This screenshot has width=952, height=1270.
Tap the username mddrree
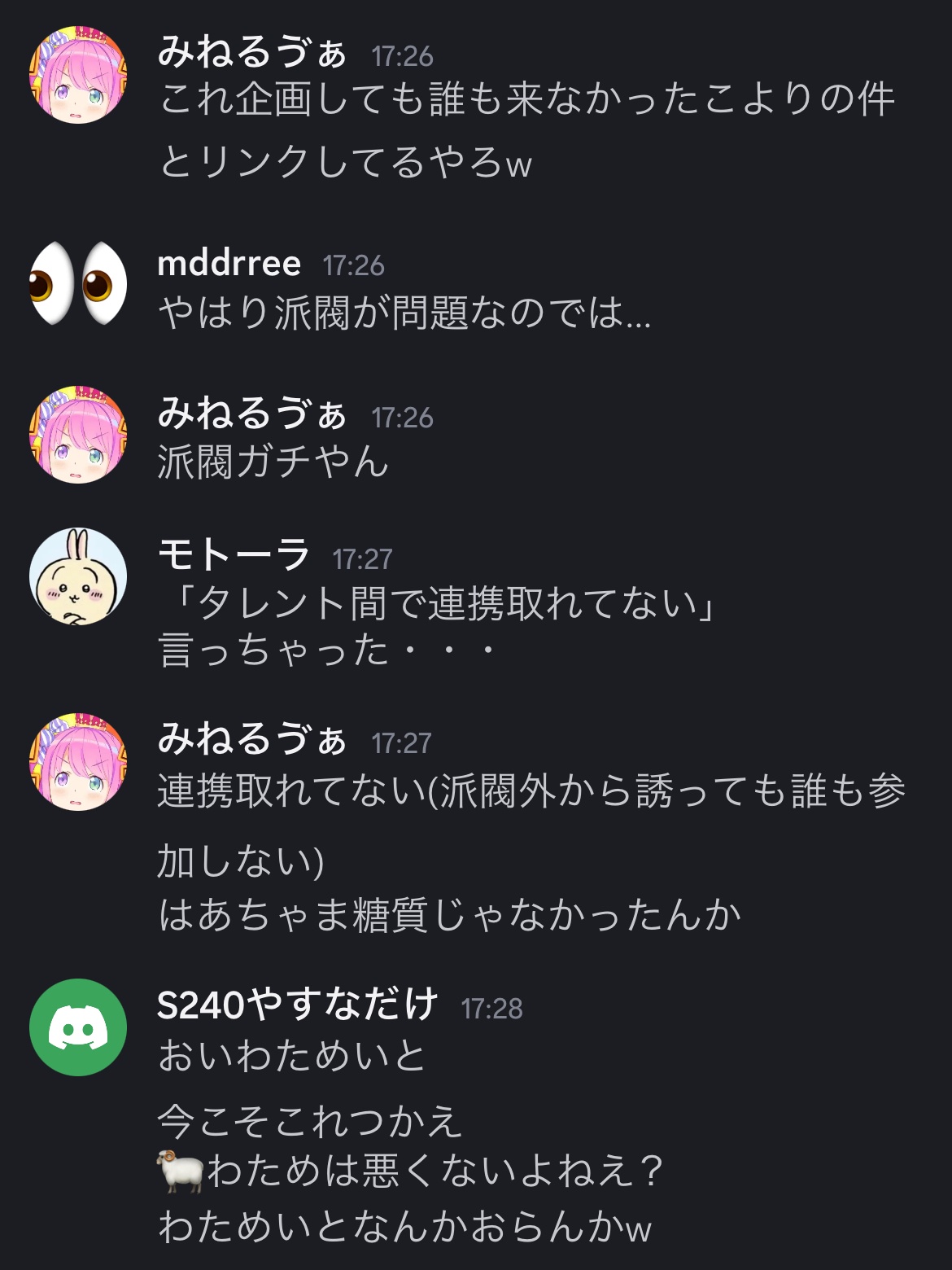(x=229, y=264)
